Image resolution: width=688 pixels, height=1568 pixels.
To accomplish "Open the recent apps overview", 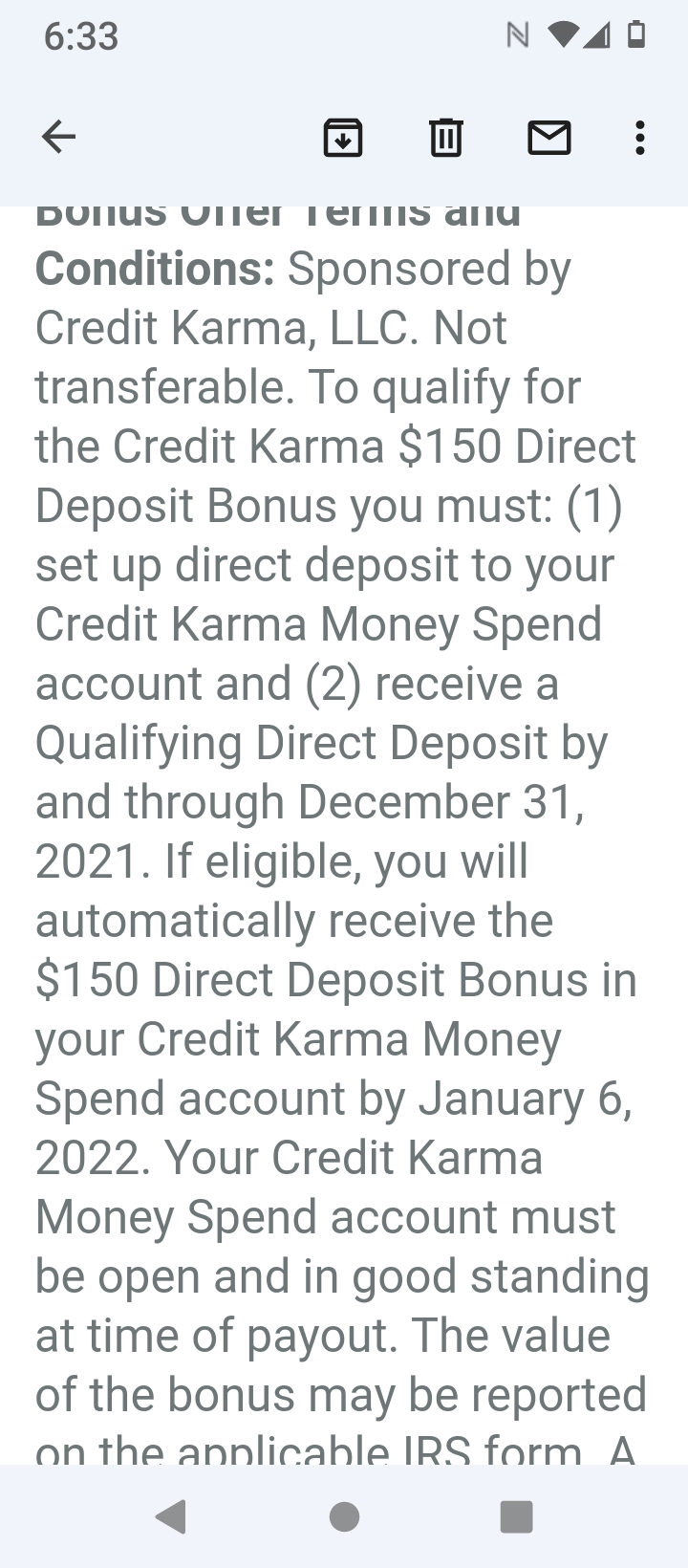I will [516, 1516].
